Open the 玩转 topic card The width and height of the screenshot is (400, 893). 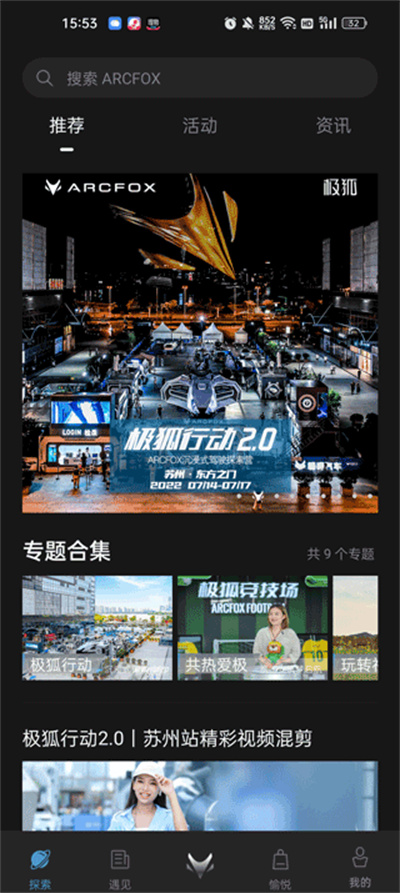[x=356, y=628]
